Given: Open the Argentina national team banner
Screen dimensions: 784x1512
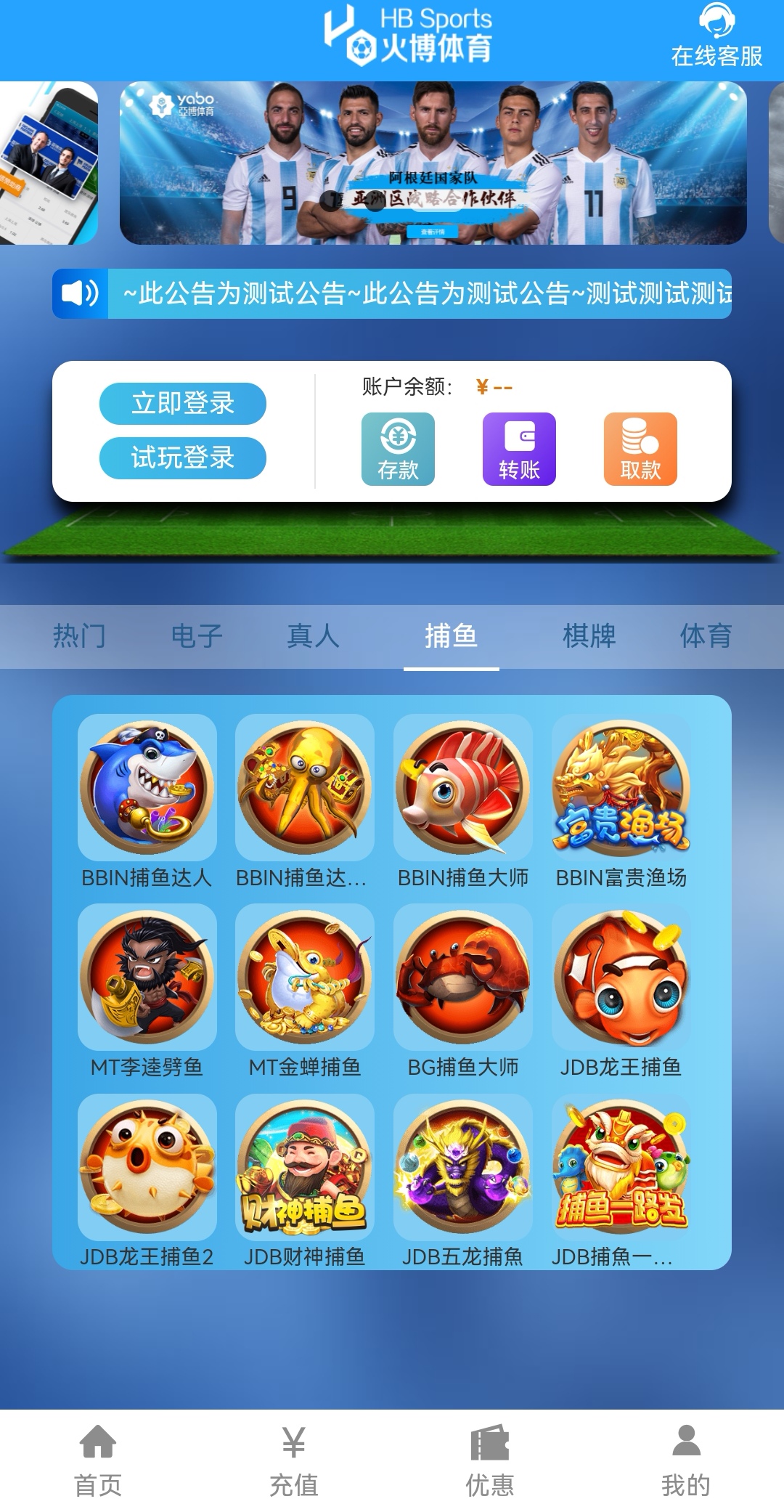Looking at the screenshot, I should click(x=433, y=163).
